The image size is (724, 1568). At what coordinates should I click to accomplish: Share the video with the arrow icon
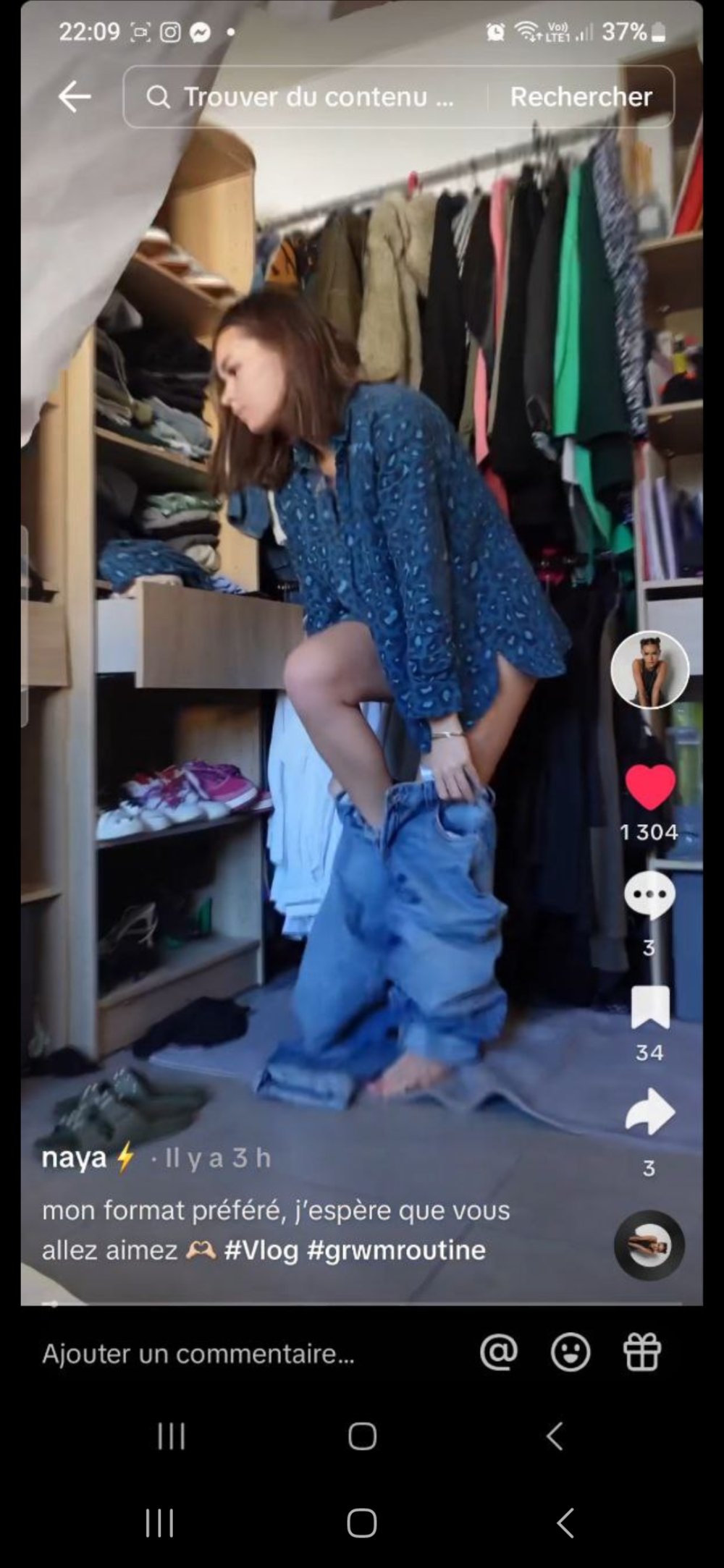tap(649, 1112)
